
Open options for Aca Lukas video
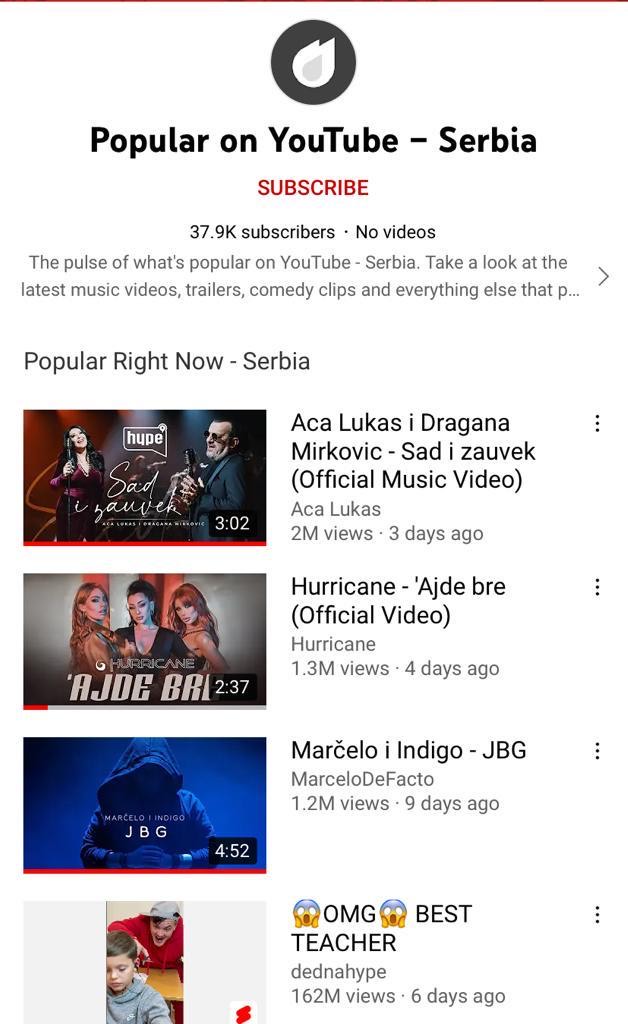click(x=597, y=423)
